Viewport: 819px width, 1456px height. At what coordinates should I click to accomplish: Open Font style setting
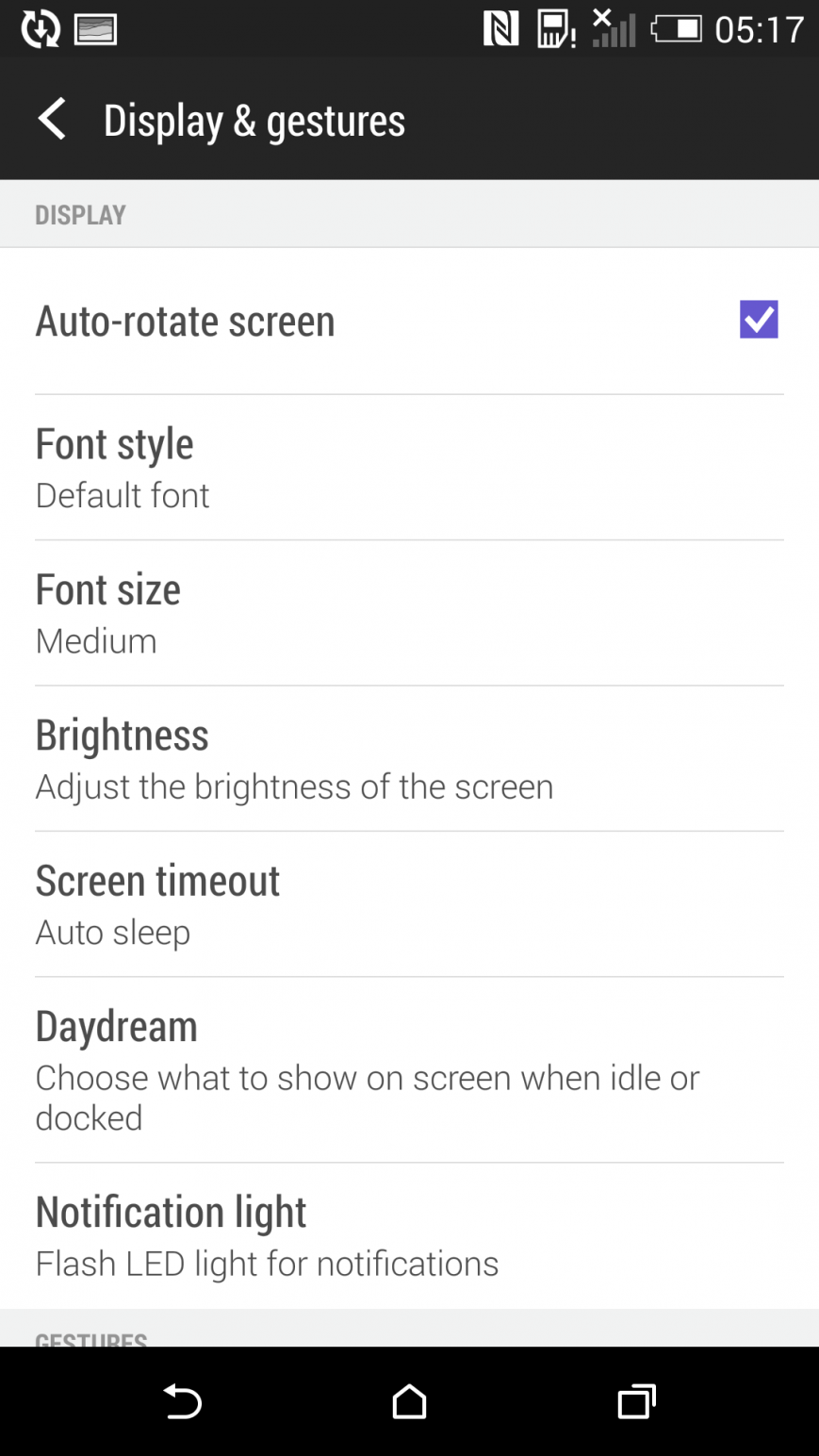tap(409, 468)
